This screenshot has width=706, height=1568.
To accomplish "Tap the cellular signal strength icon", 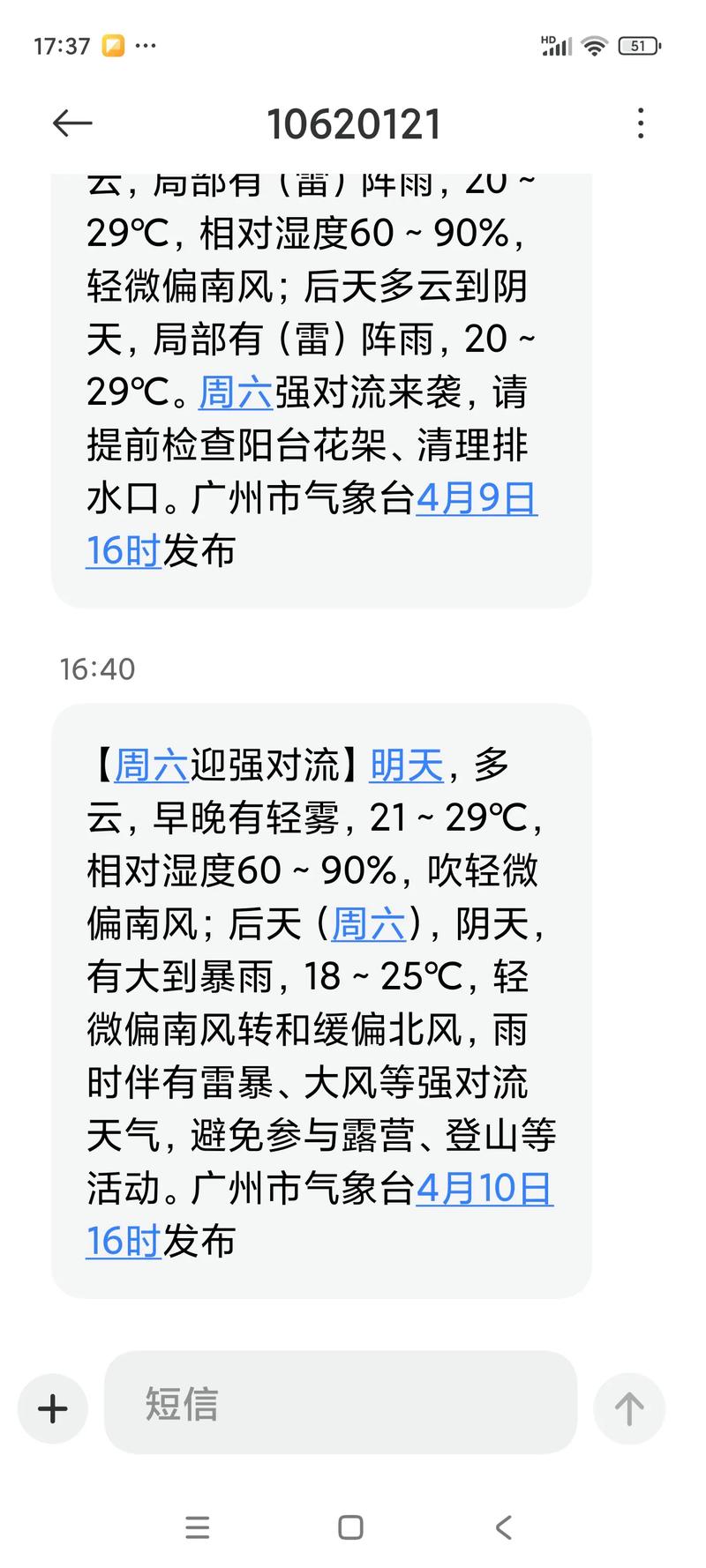I will [556, 46].
